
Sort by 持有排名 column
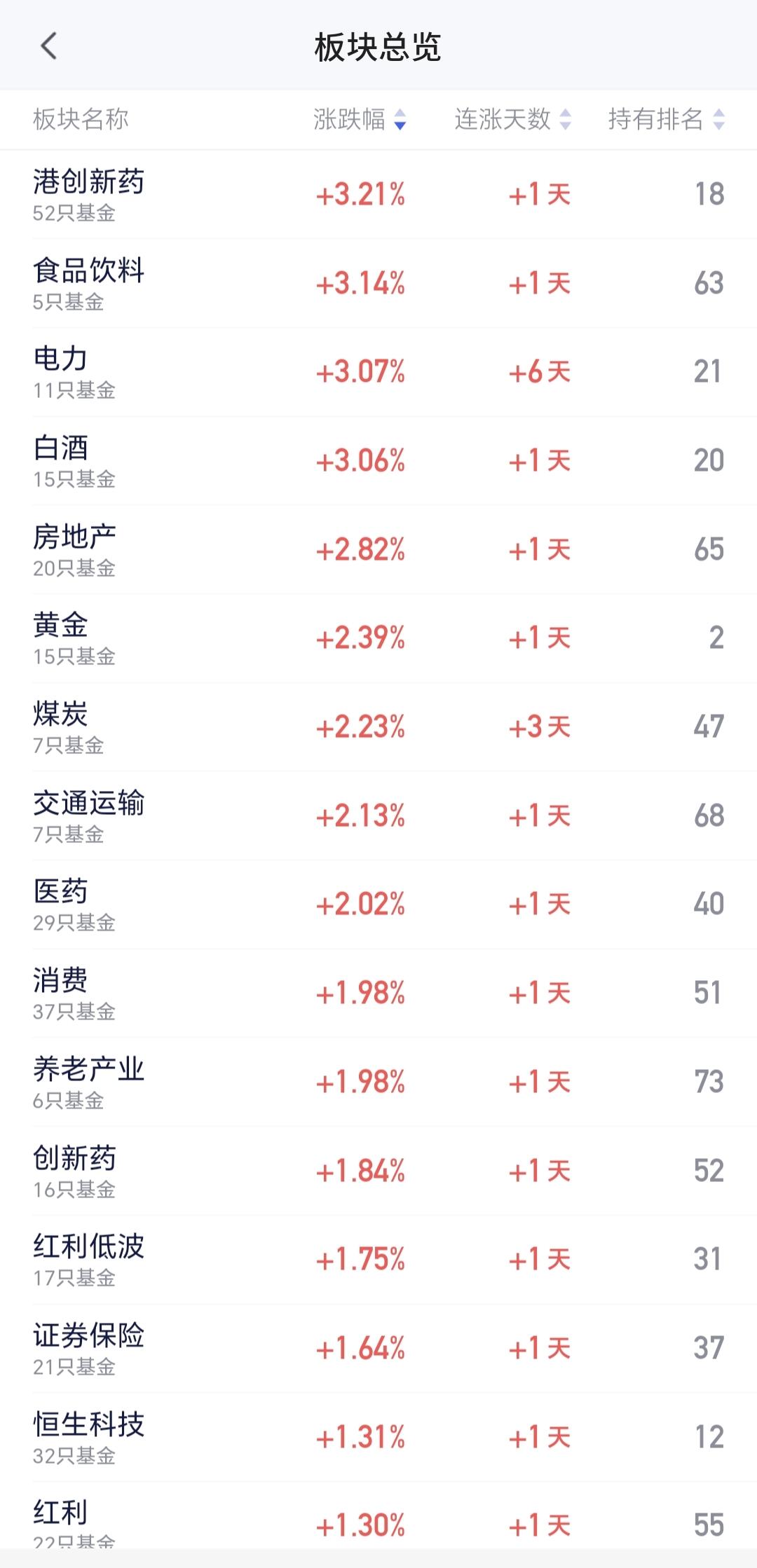[667, 119]
